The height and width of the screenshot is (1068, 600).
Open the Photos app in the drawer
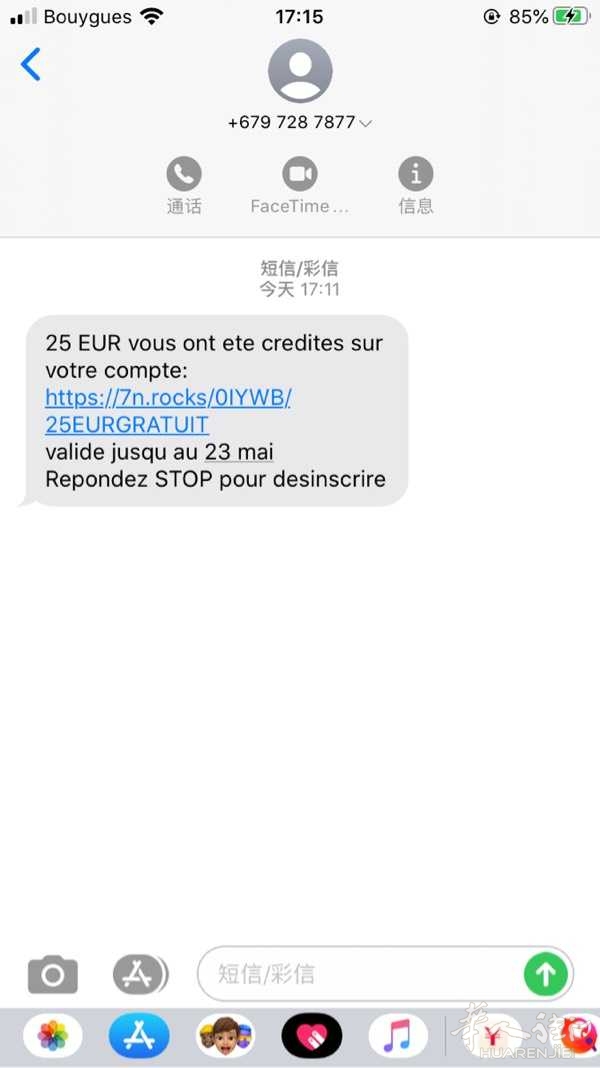click(52, 1036)
